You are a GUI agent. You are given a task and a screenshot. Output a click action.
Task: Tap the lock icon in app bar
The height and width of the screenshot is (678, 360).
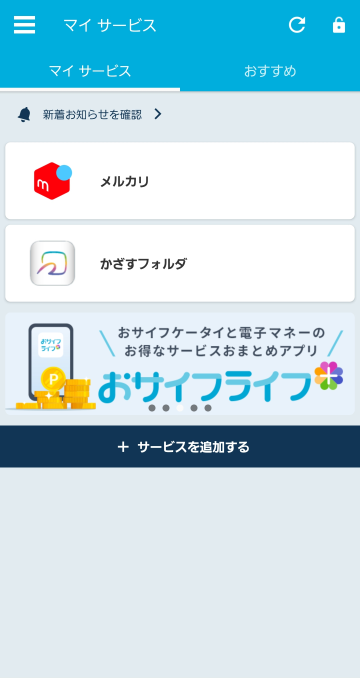(x=339, y=25)
